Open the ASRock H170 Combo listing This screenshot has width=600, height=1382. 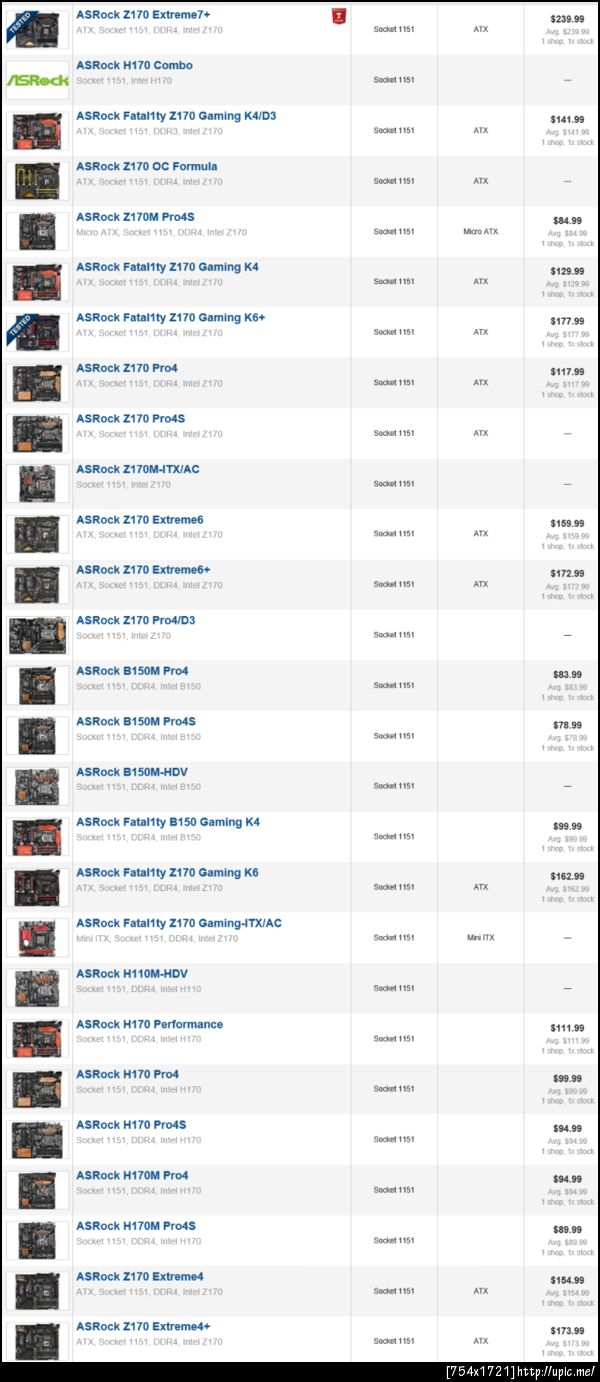[x=134, y=65]
